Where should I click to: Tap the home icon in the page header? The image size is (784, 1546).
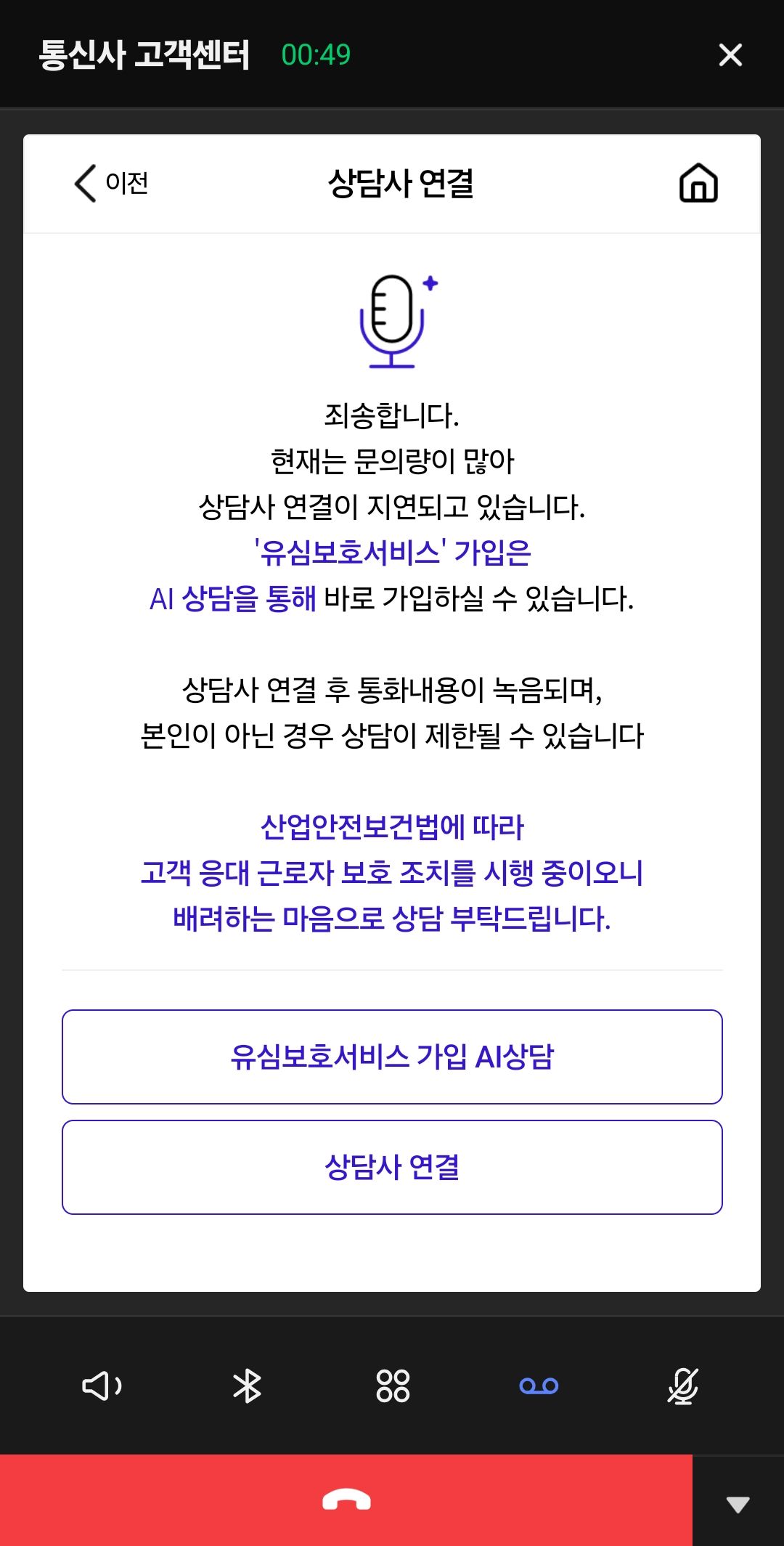[698, 184]
